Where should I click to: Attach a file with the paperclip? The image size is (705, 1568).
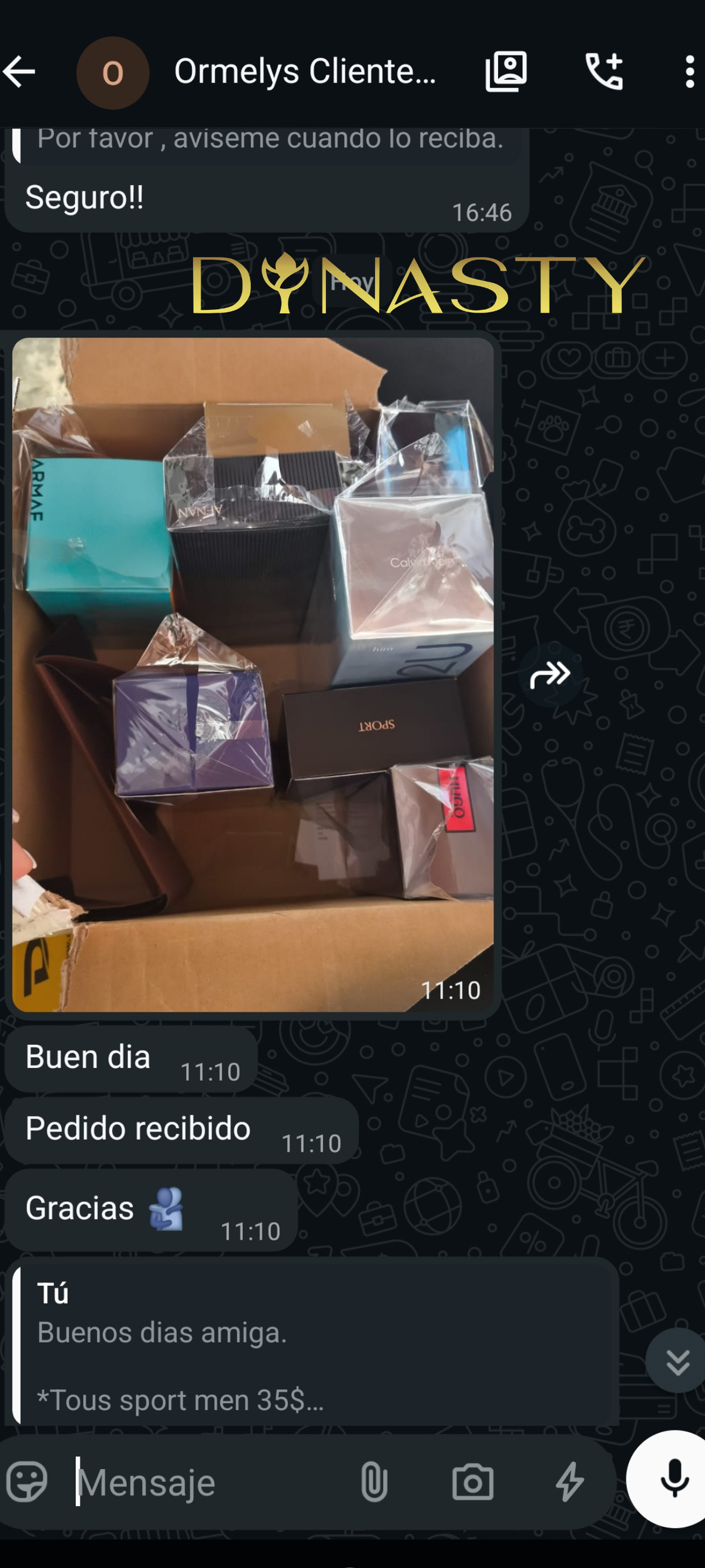[x=374, y=1482]
